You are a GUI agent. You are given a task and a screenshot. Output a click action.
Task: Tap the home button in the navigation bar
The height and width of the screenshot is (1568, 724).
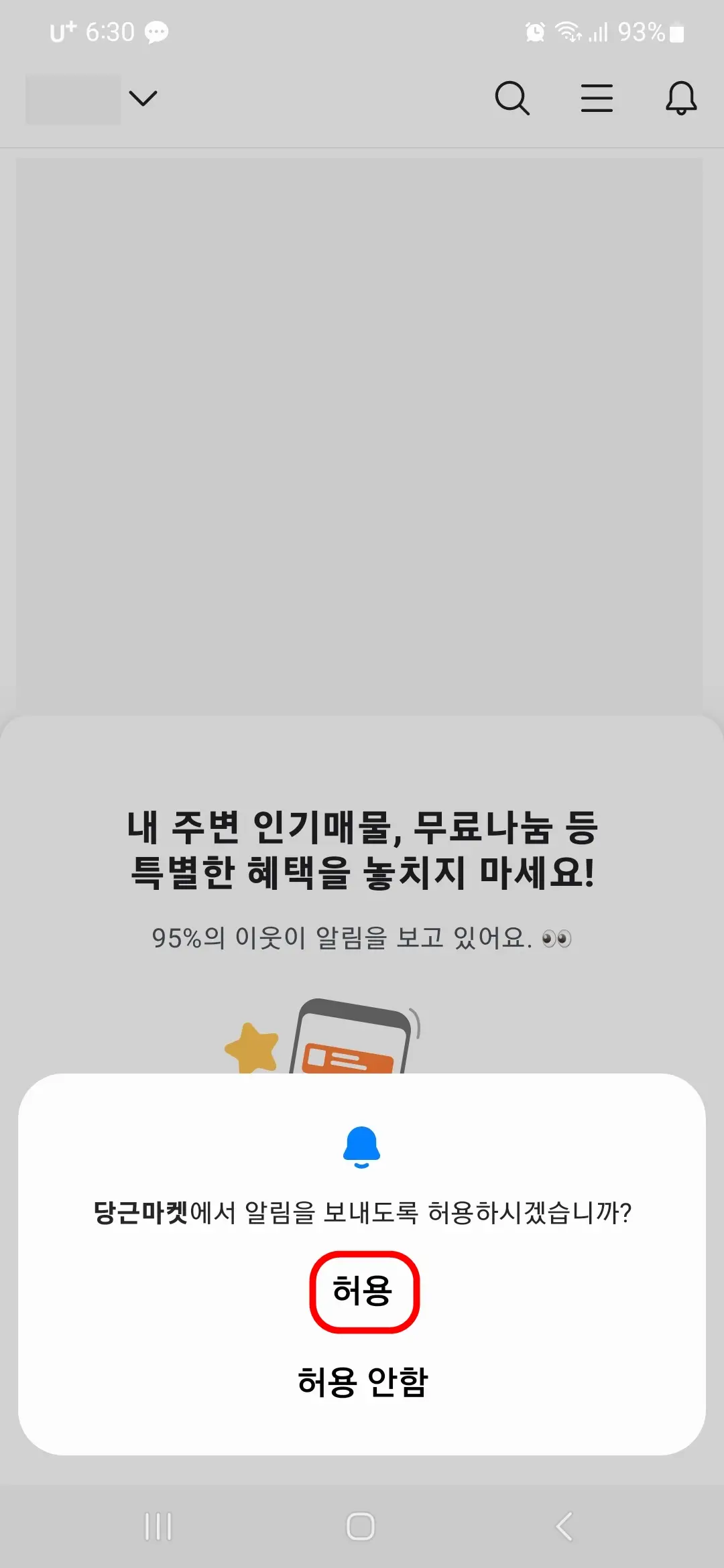point(362,1526)
